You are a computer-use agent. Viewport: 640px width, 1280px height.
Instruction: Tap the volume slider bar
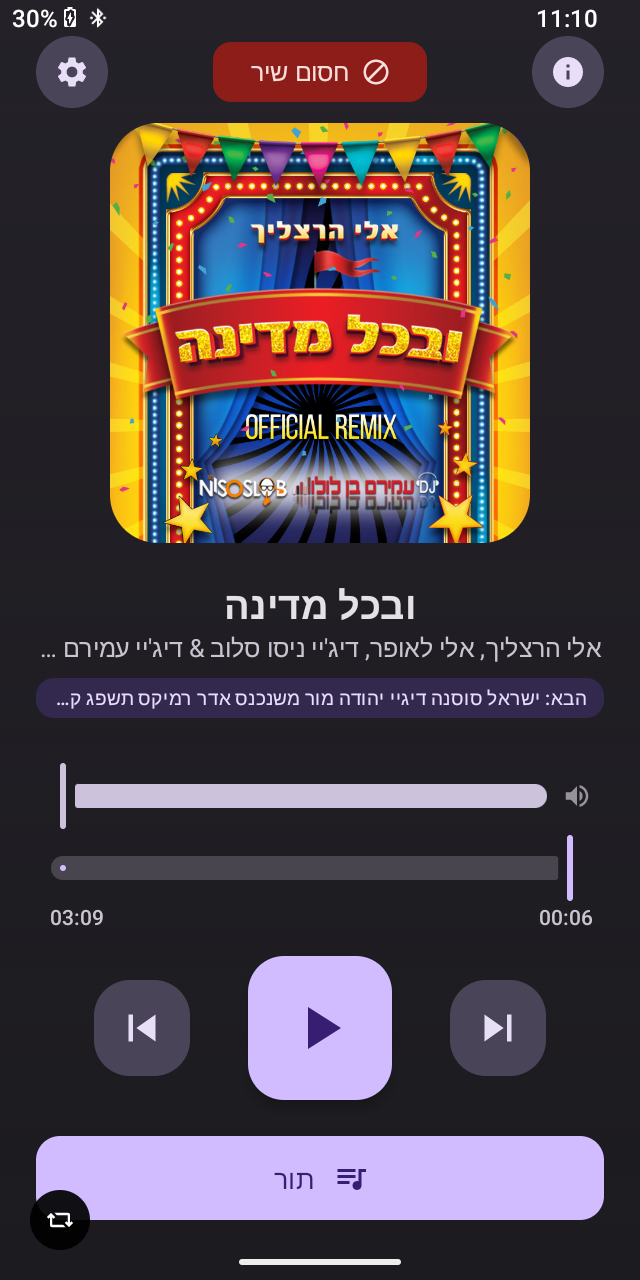(x=310, y=796)
